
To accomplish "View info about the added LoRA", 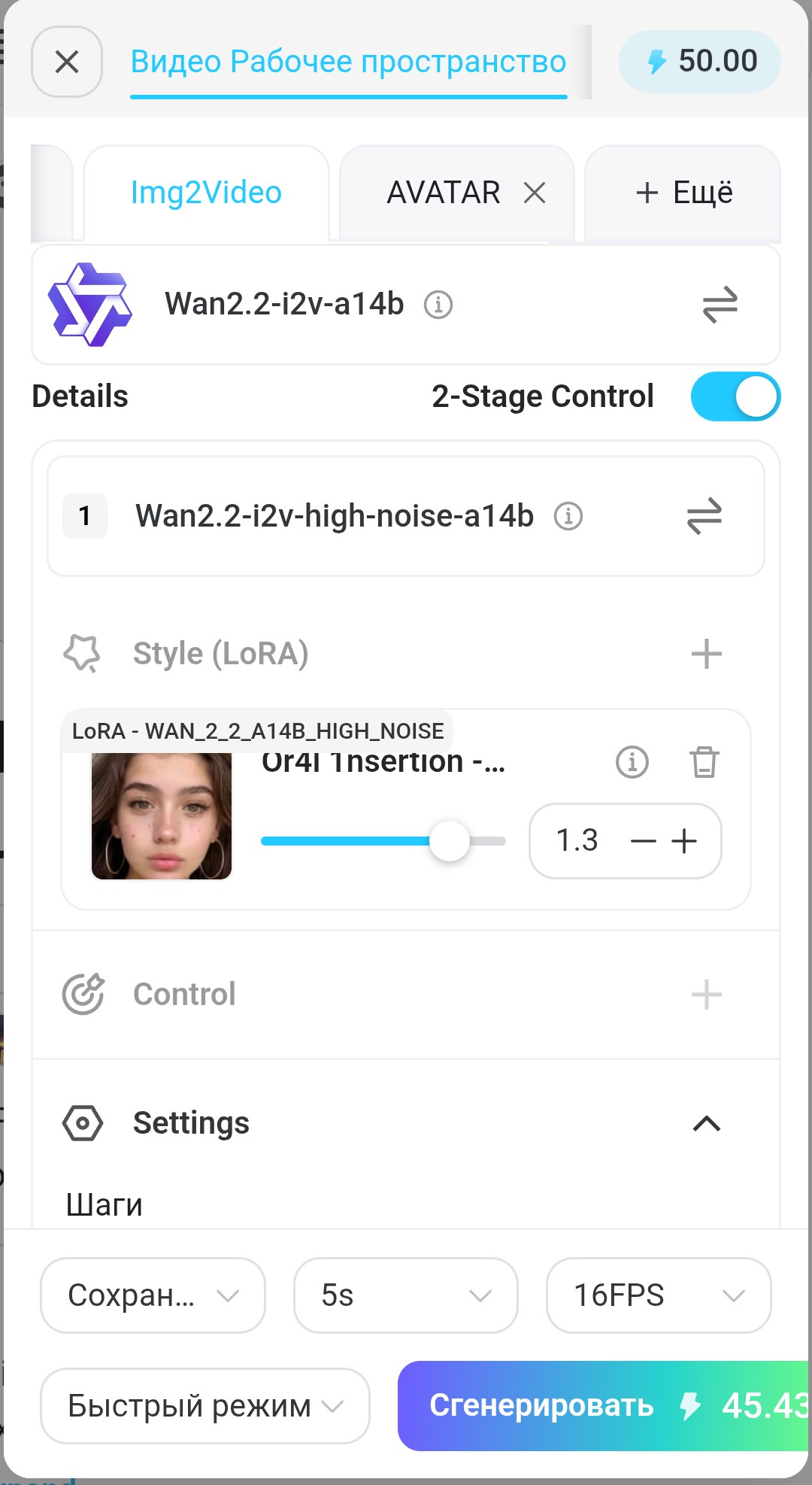I will 632,761.
